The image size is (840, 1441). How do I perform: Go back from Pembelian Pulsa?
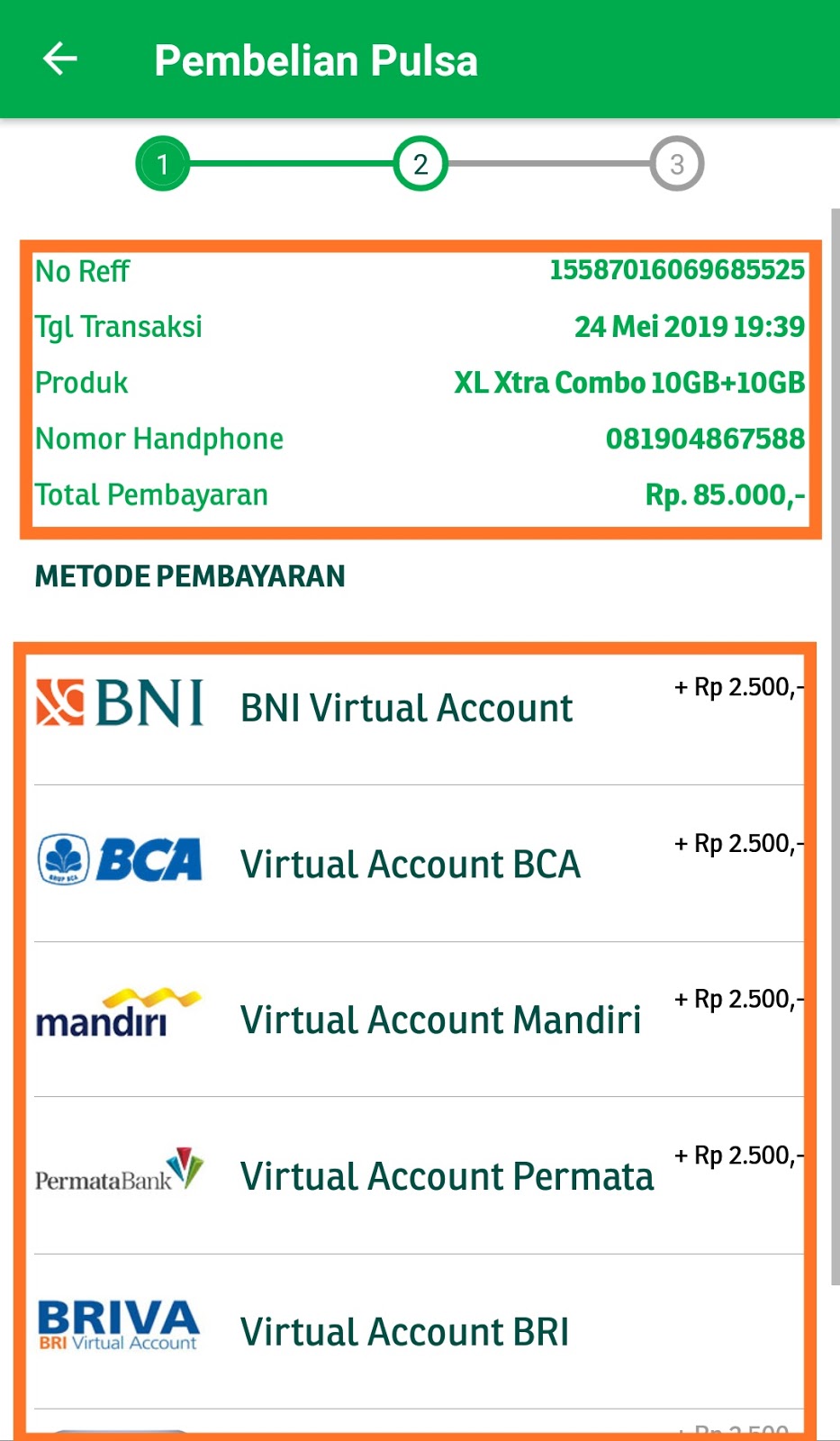click(x=60, y=59)
